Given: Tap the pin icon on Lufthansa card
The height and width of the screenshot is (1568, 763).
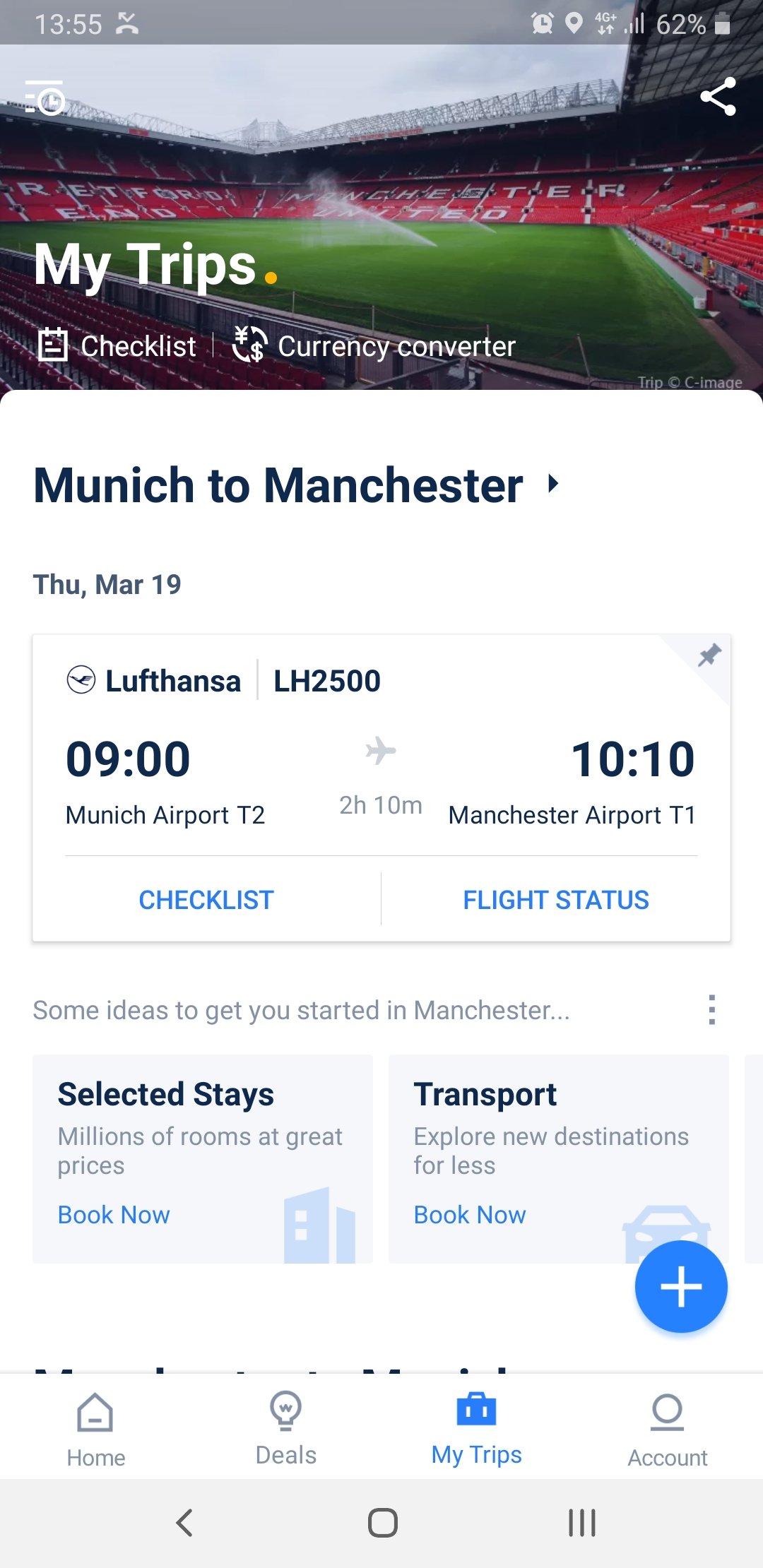Looking at the screenshot, I should pyautogui.click(x=709, y=655).
